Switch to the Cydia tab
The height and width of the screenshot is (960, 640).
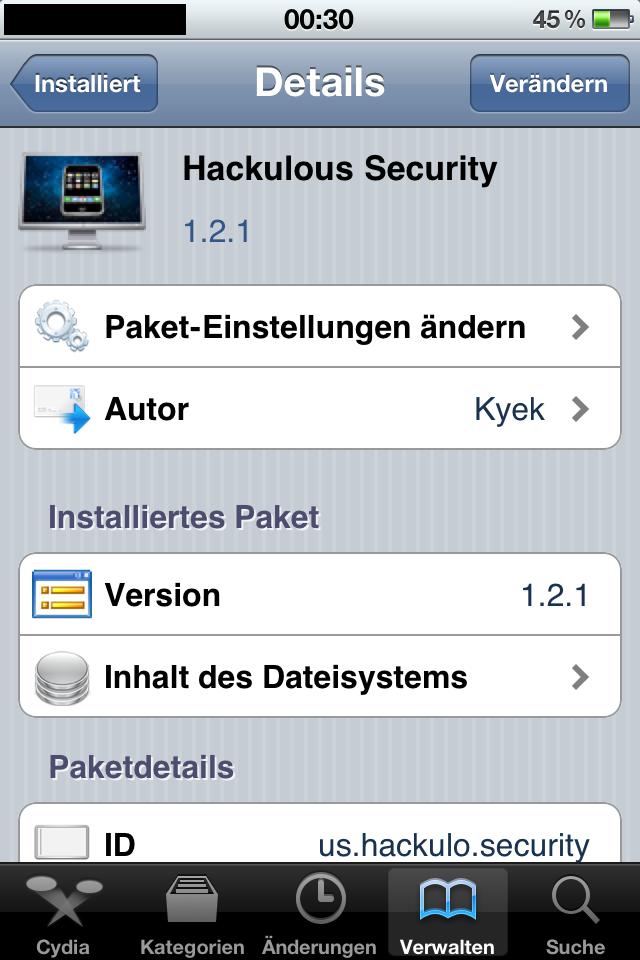click(x=63, y=914)
